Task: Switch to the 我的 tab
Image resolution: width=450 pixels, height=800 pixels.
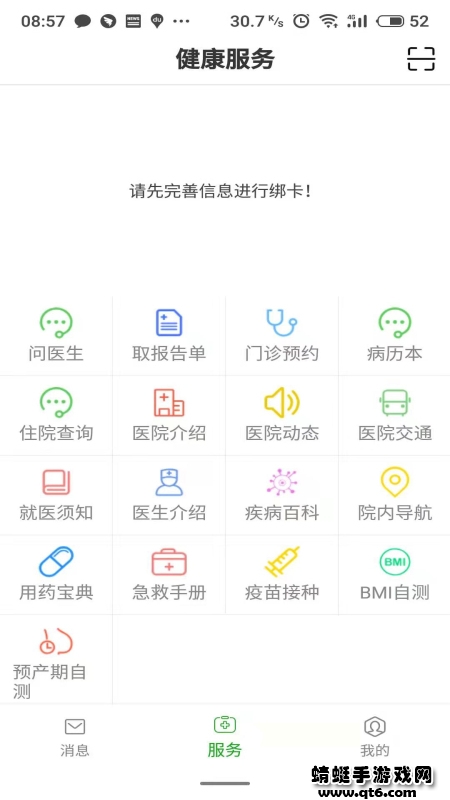Action: click(374, 737)
